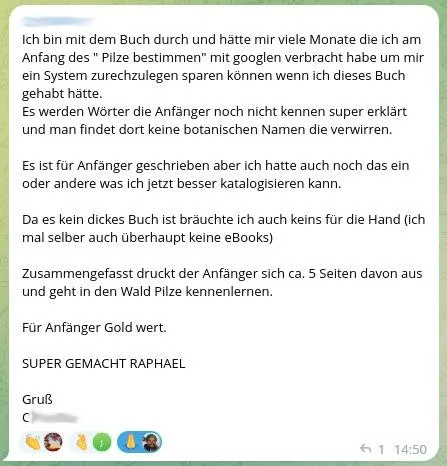Tap the OK hand reaction chip
The image size is (447, 466).
pos(91,442)
